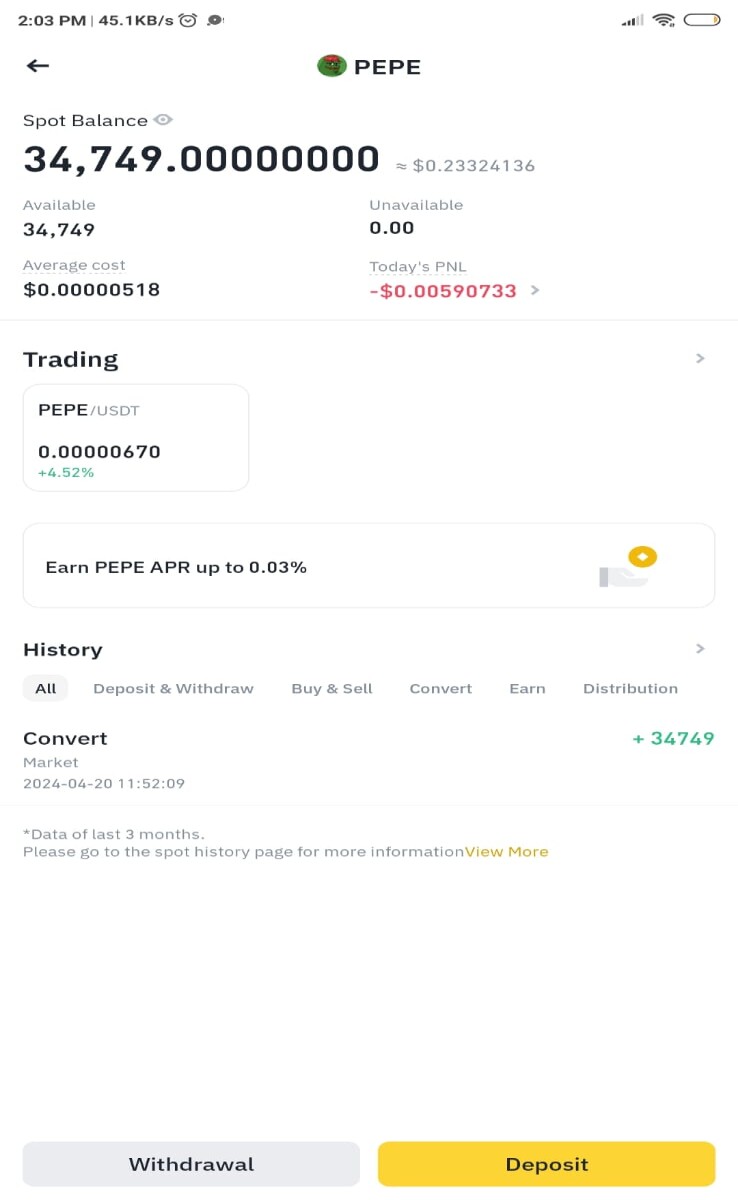The width and height of the screenshot is (738, 1200).
Task: Open the PEPE/USDT trading pair card
Action: (136, 438)
